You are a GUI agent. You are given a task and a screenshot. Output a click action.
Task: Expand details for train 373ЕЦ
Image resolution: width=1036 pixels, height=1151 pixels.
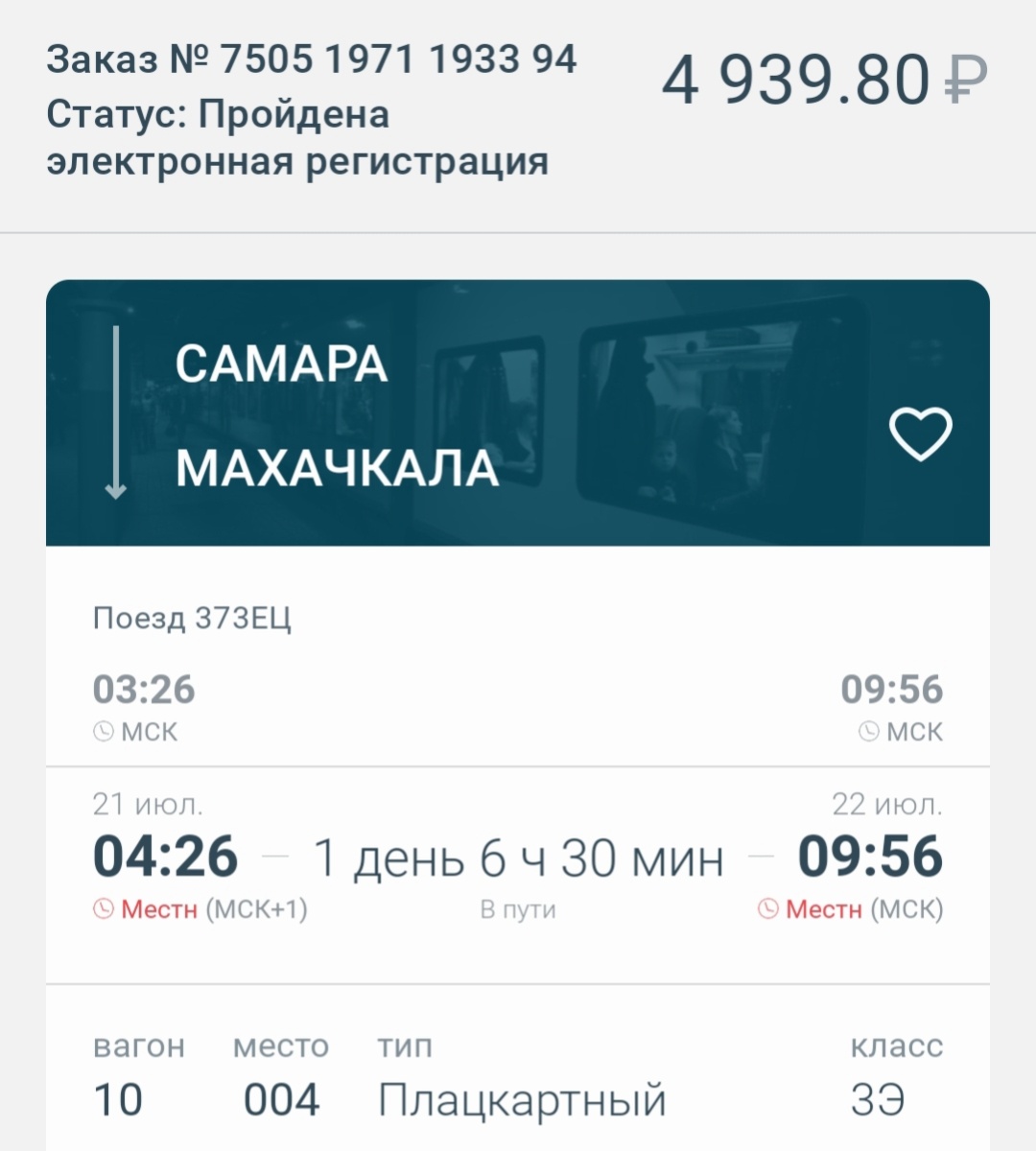tap(192, 619)
